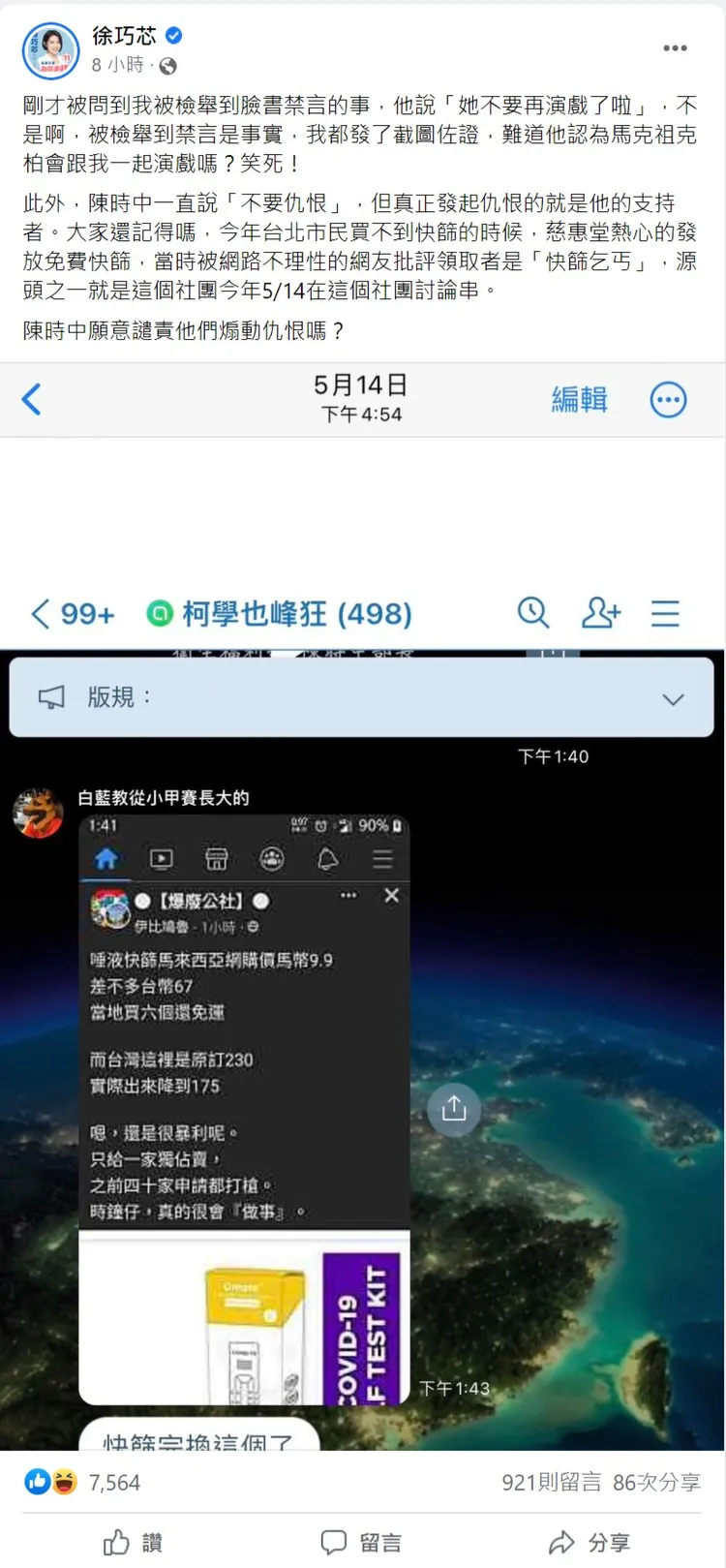Share this post with 分享
726x1568 pixels.
tap(589, 1542)
